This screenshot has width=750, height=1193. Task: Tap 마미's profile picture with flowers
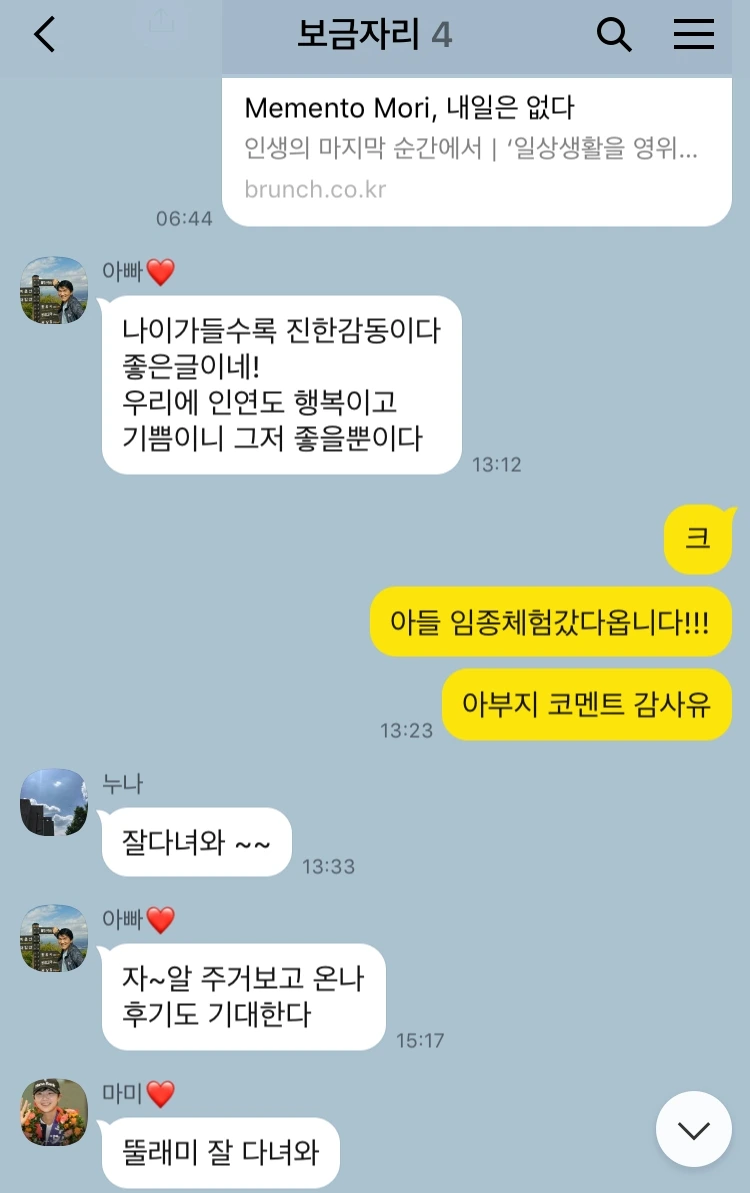click(53, 1113)
